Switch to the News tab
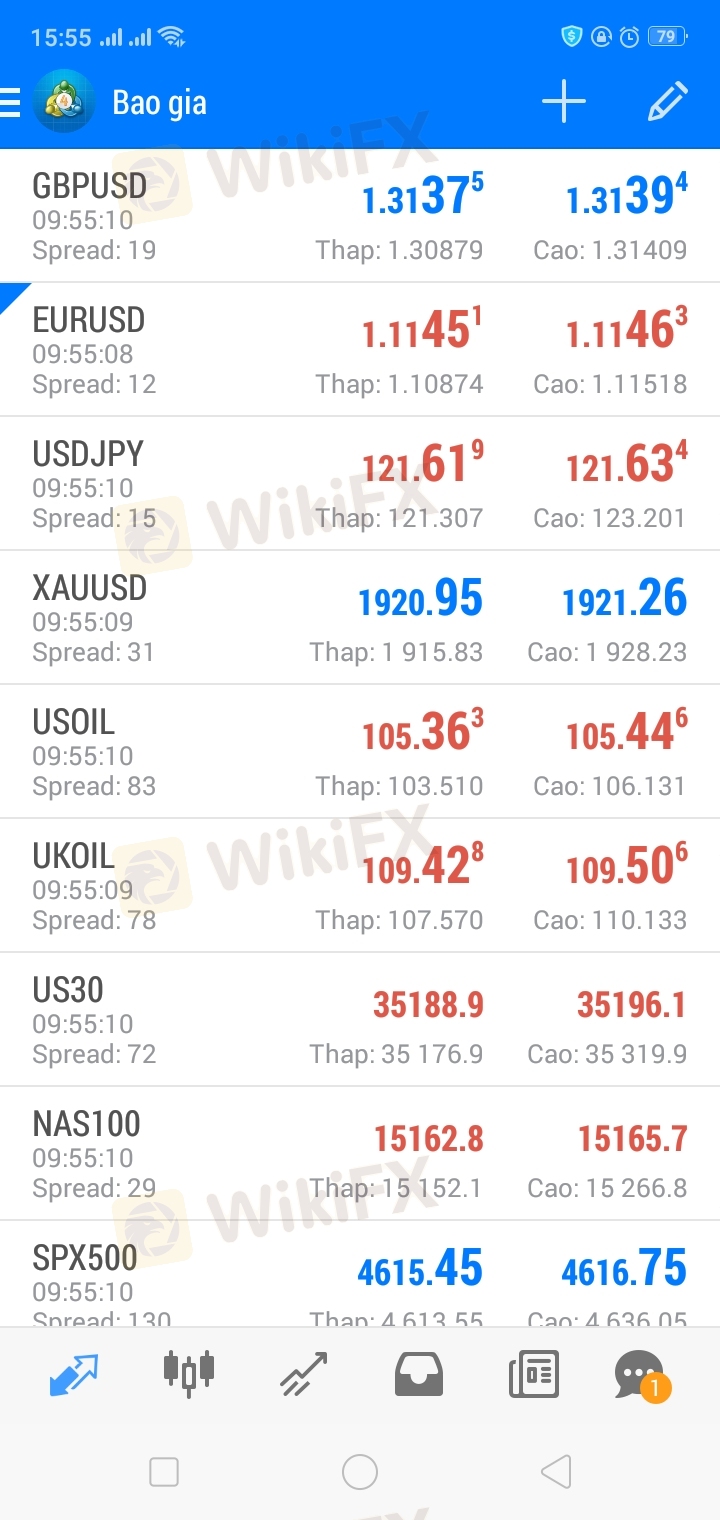720x1520 pixels. [534, 1374]
